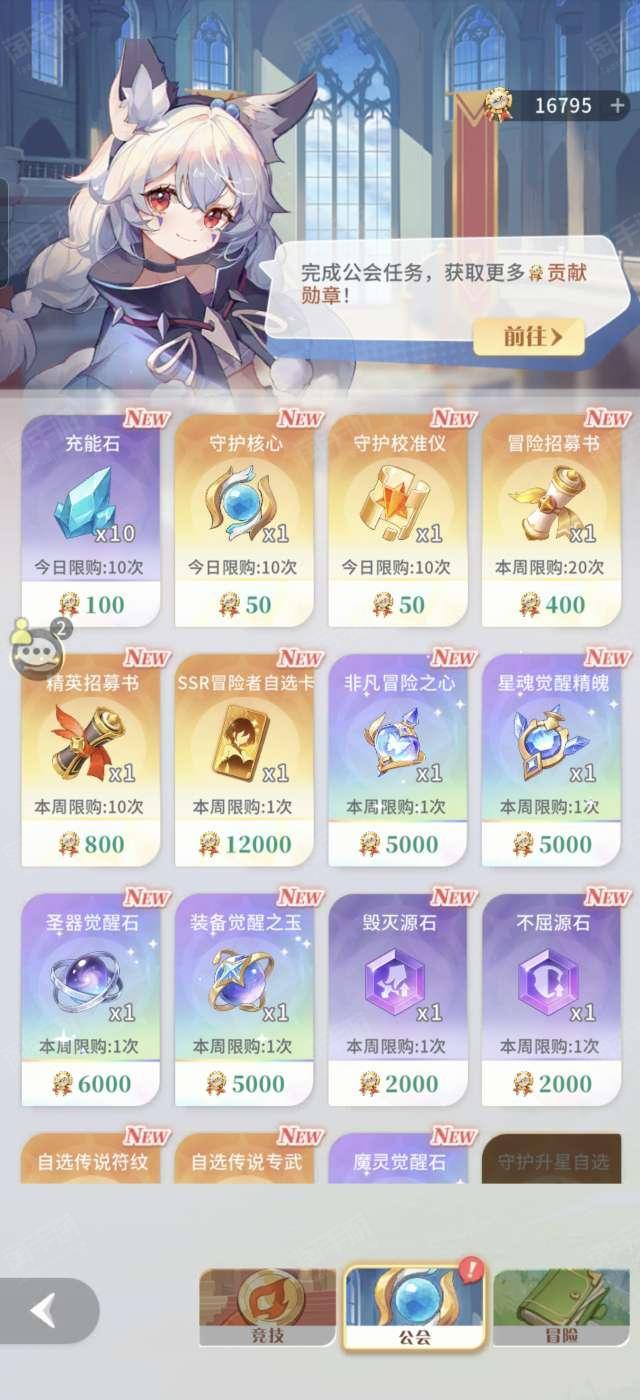Select the 精英招募书 item card
The image size is (640, 1400).
(x=91, y=759)
